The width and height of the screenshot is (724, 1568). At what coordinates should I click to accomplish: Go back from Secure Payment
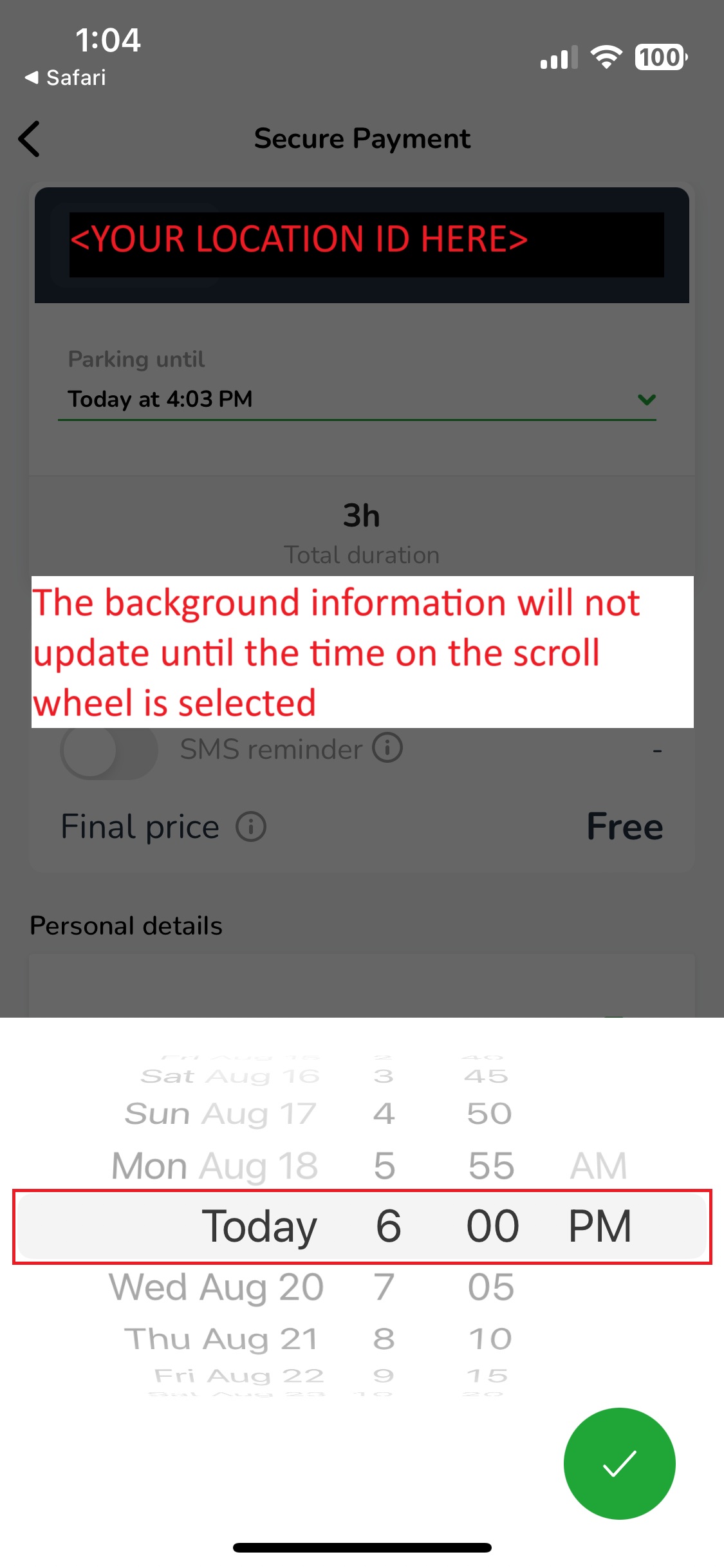coord(29,139)
